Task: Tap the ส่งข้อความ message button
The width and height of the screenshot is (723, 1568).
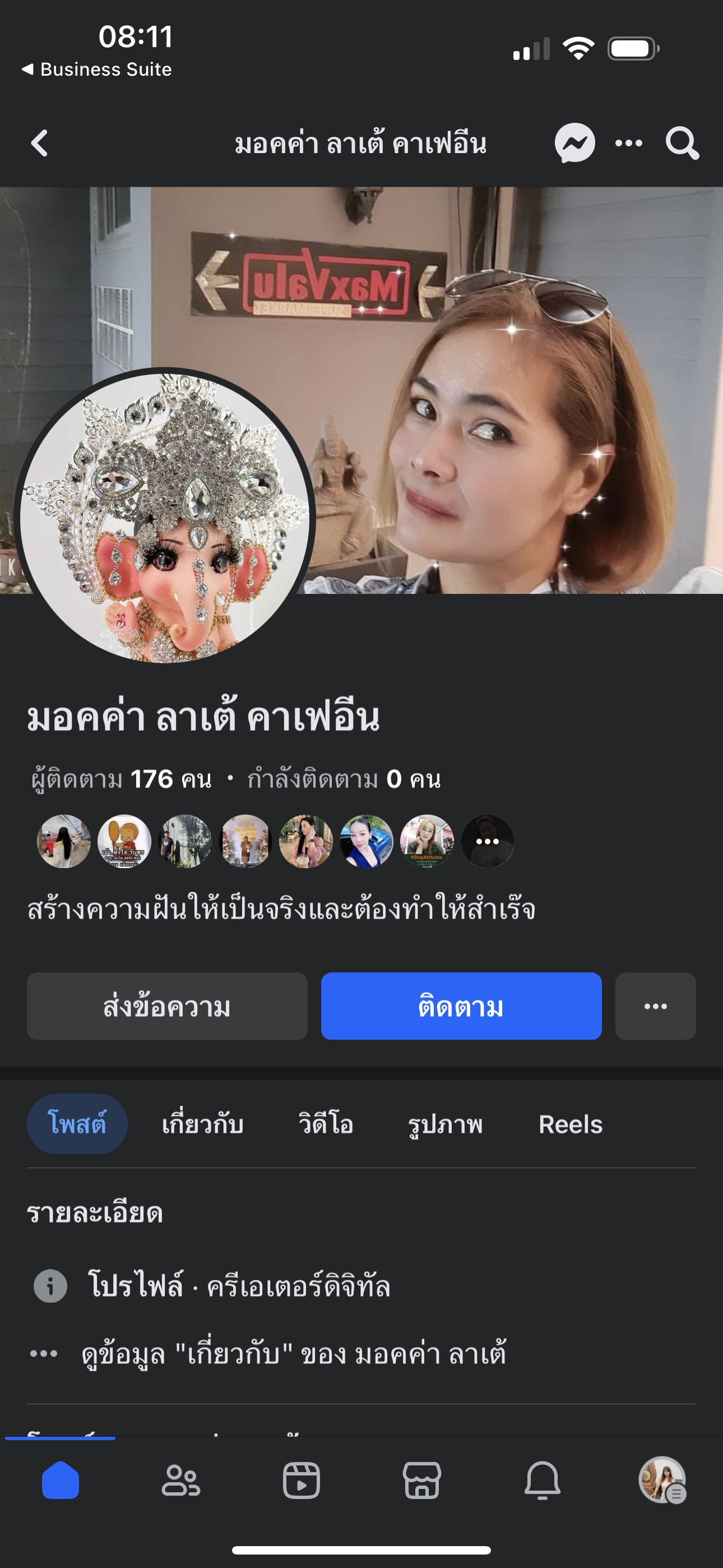Action: [x=167, y=1006]
